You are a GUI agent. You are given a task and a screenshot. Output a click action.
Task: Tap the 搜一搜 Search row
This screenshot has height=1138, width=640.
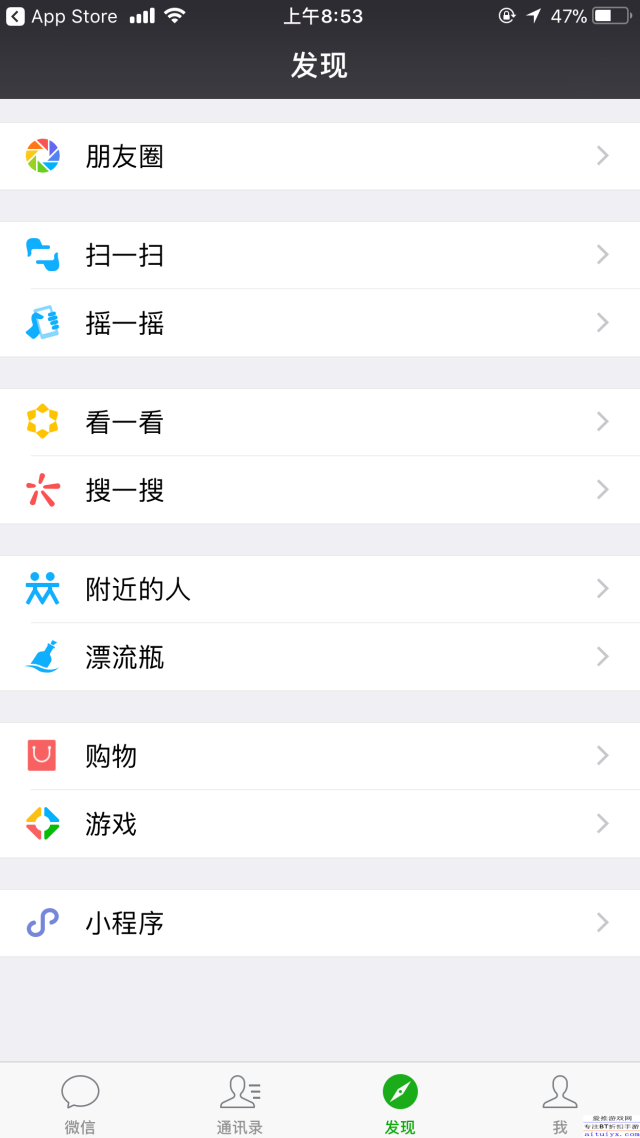(x=320, y=490)
